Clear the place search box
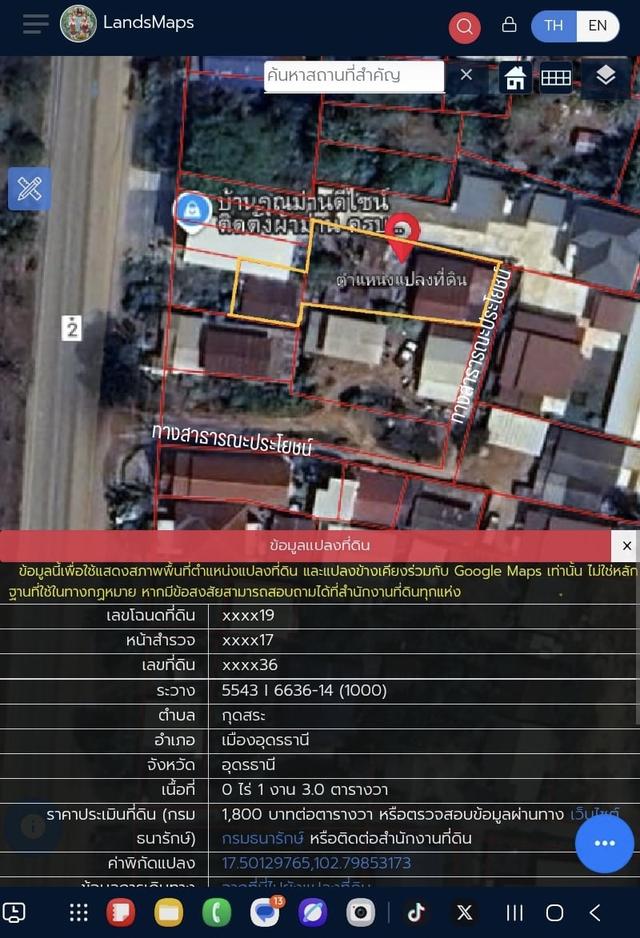 pyautogui.click(x=466, y=76)
